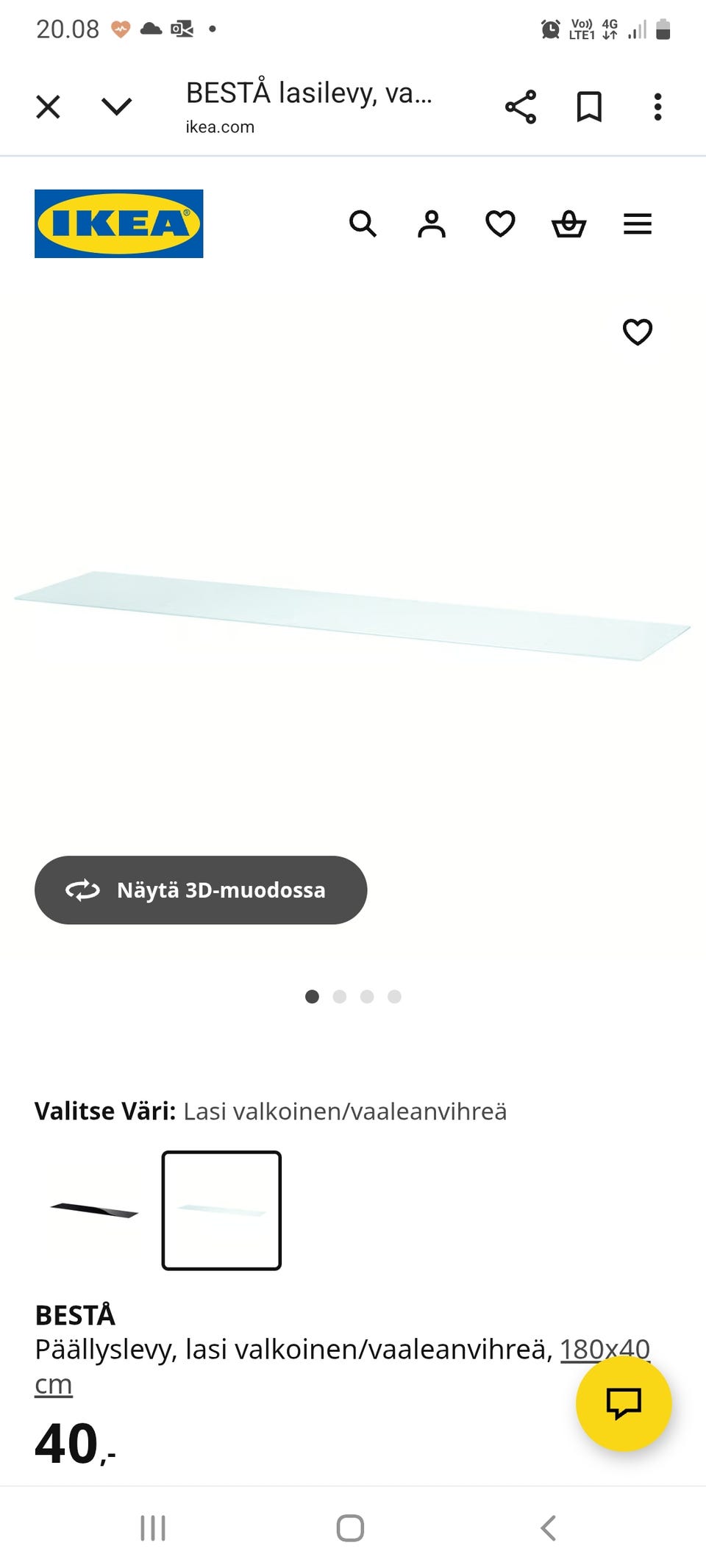Open the IKEA search

click(x=363, y=224)
